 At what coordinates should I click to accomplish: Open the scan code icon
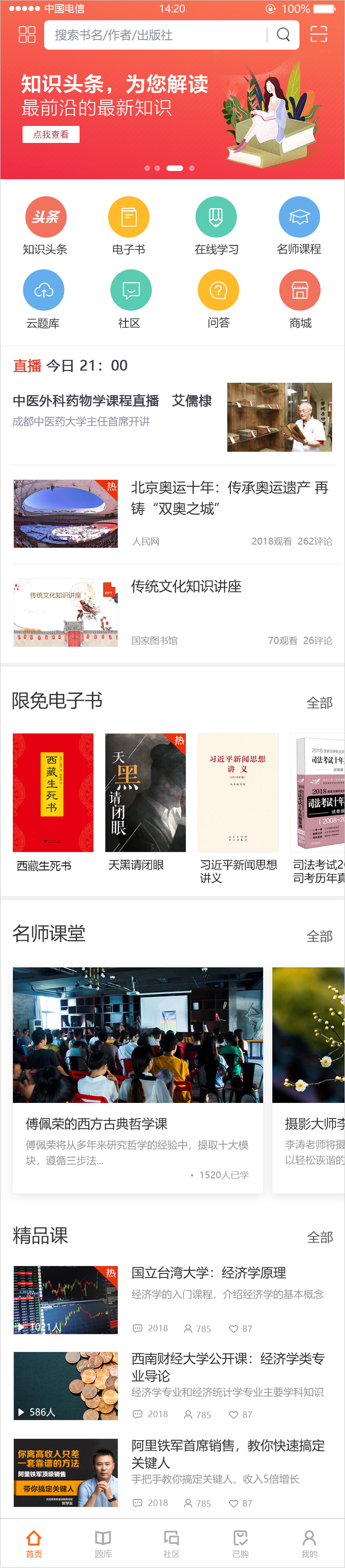pyautogui.click(x=318, y=34)
